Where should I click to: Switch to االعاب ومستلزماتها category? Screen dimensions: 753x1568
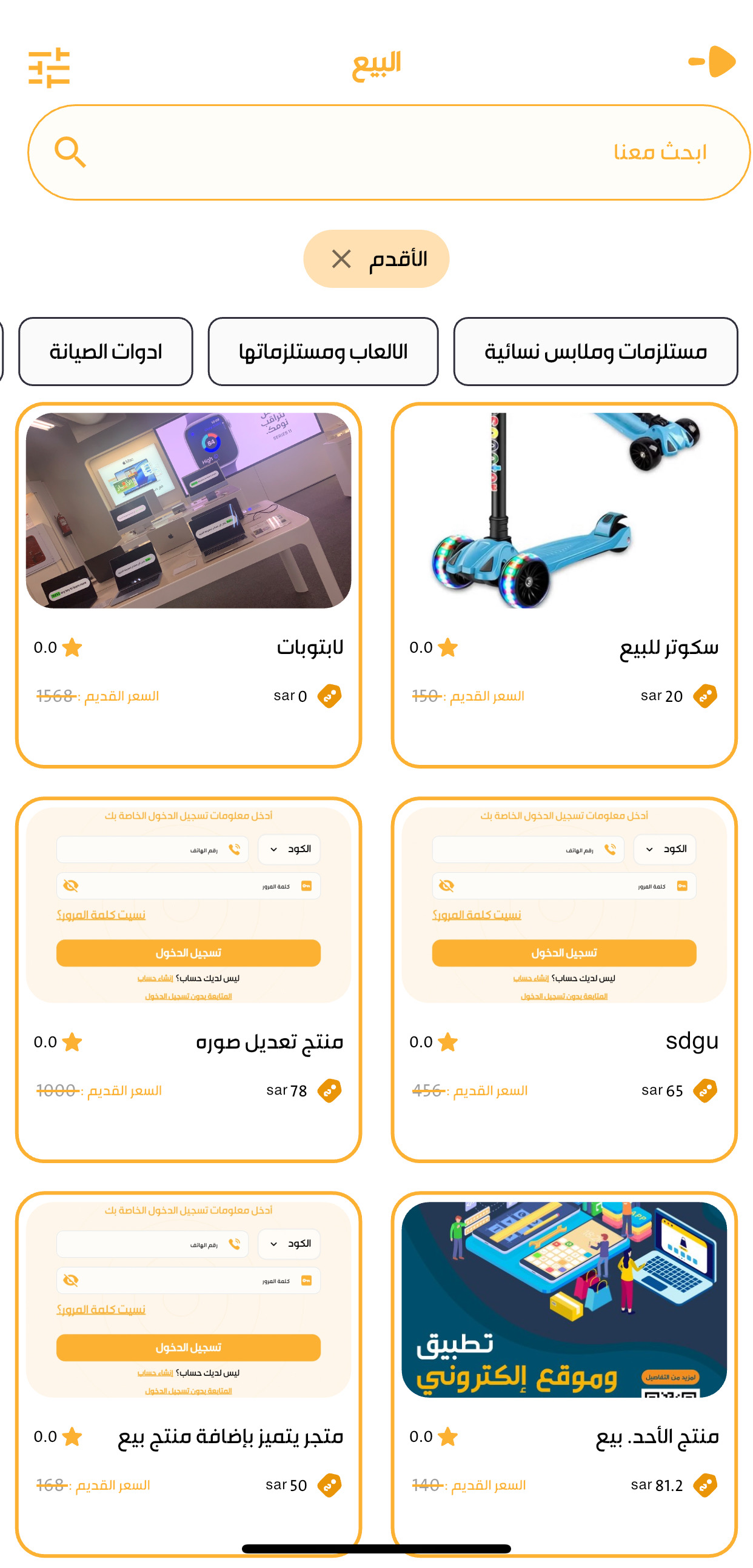(323, 353)
